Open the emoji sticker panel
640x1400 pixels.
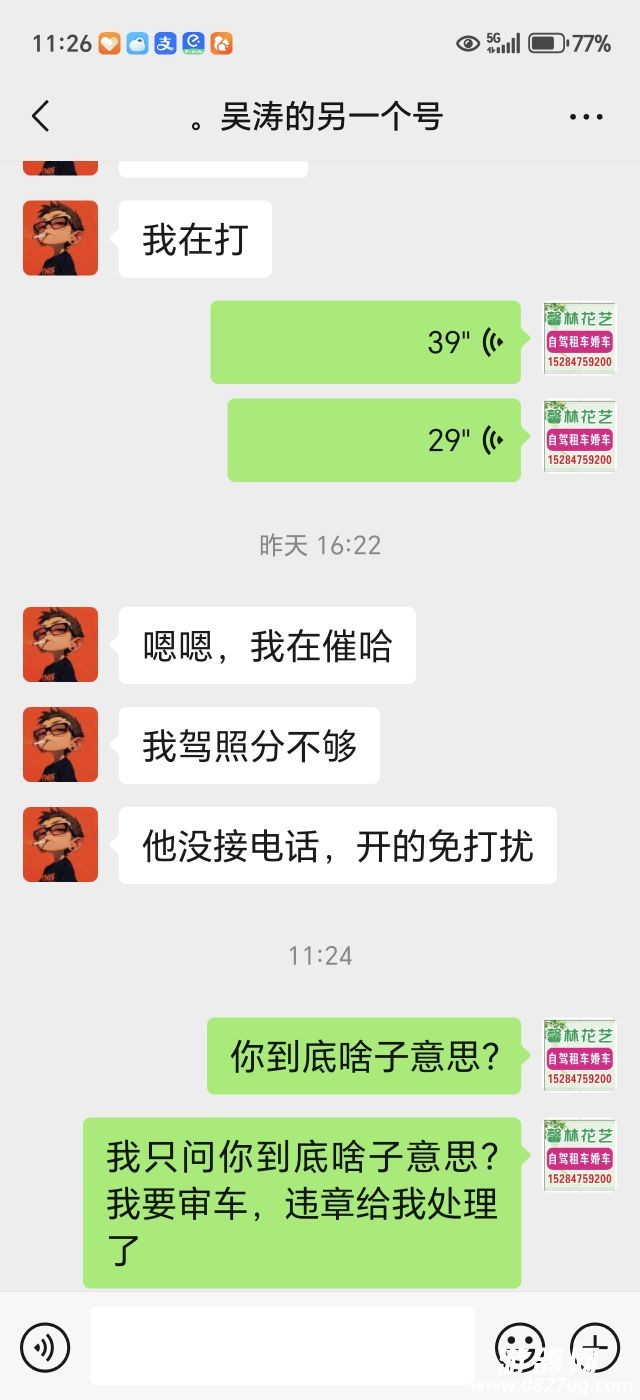click(520, 1346)
